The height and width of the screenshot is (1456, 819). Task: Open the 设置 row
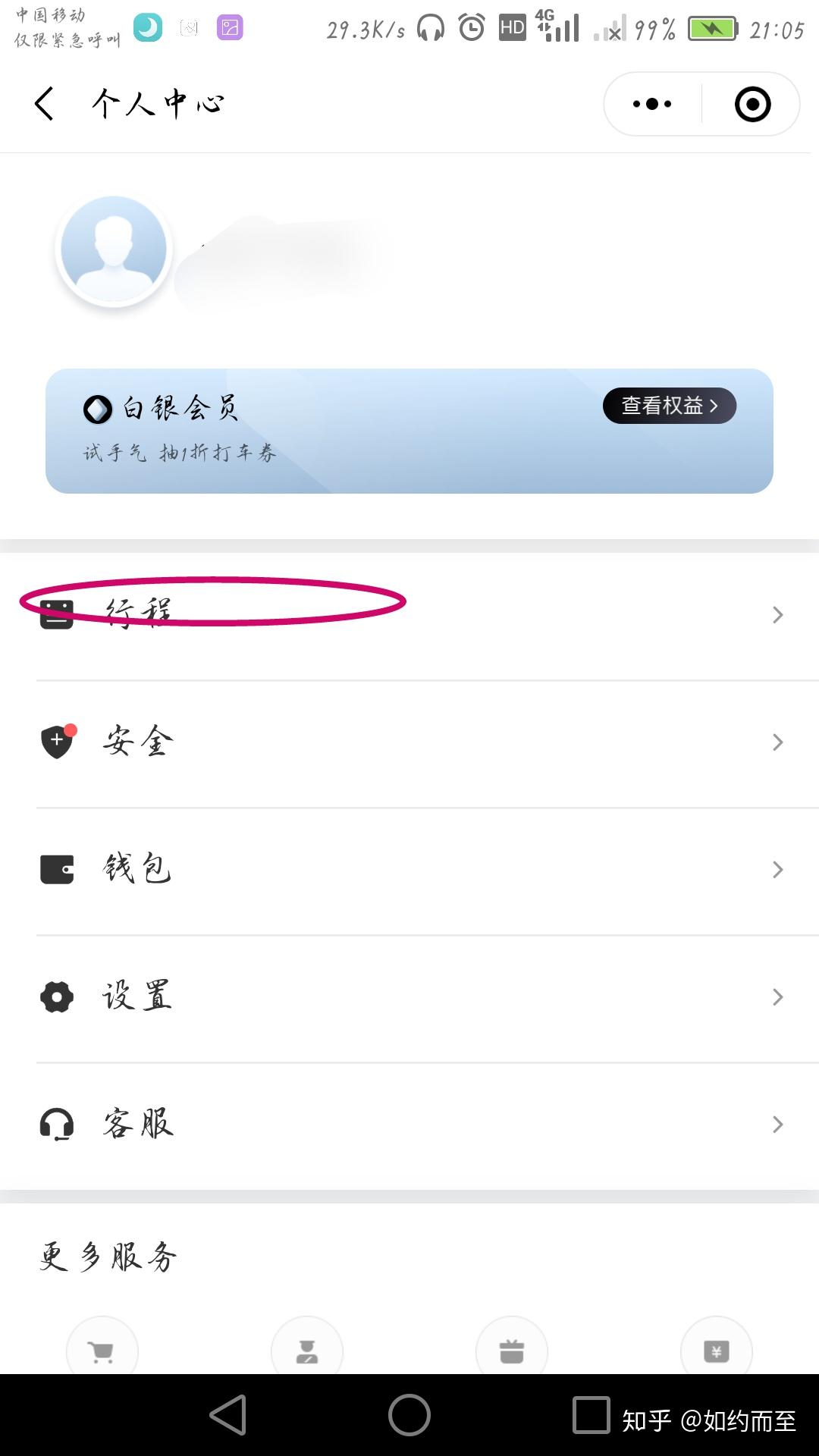click(409, 996)
